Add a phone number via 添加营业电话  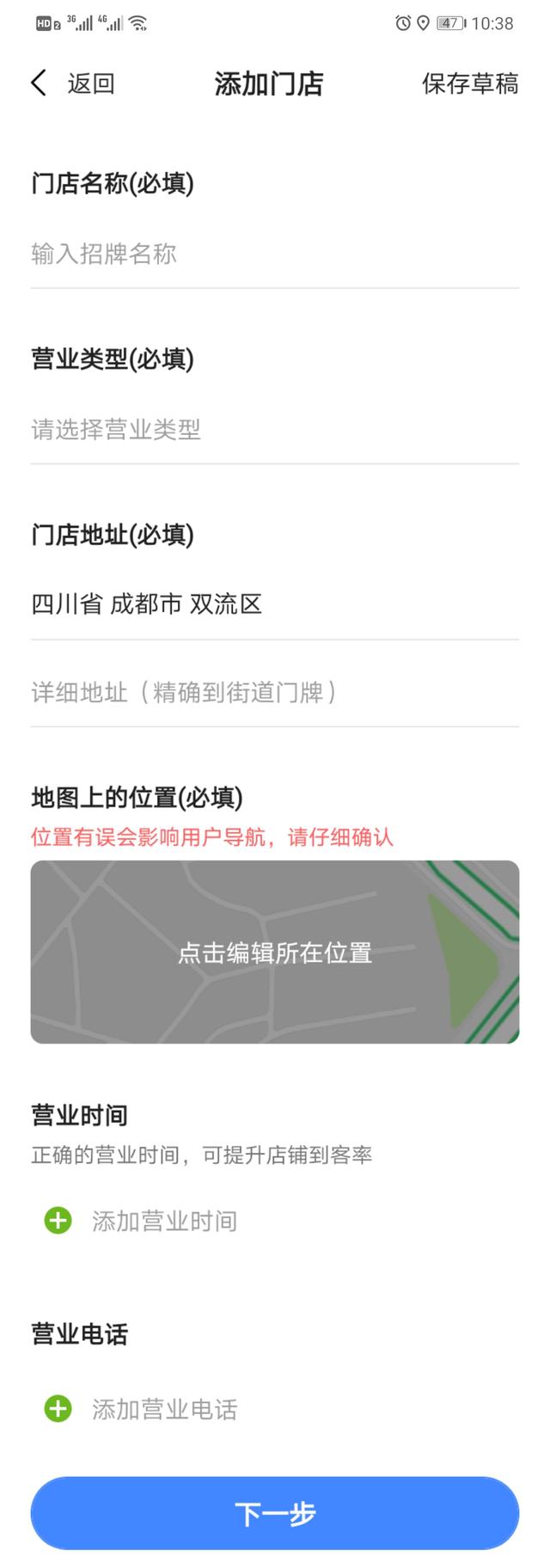click(x=142, y=1409)
